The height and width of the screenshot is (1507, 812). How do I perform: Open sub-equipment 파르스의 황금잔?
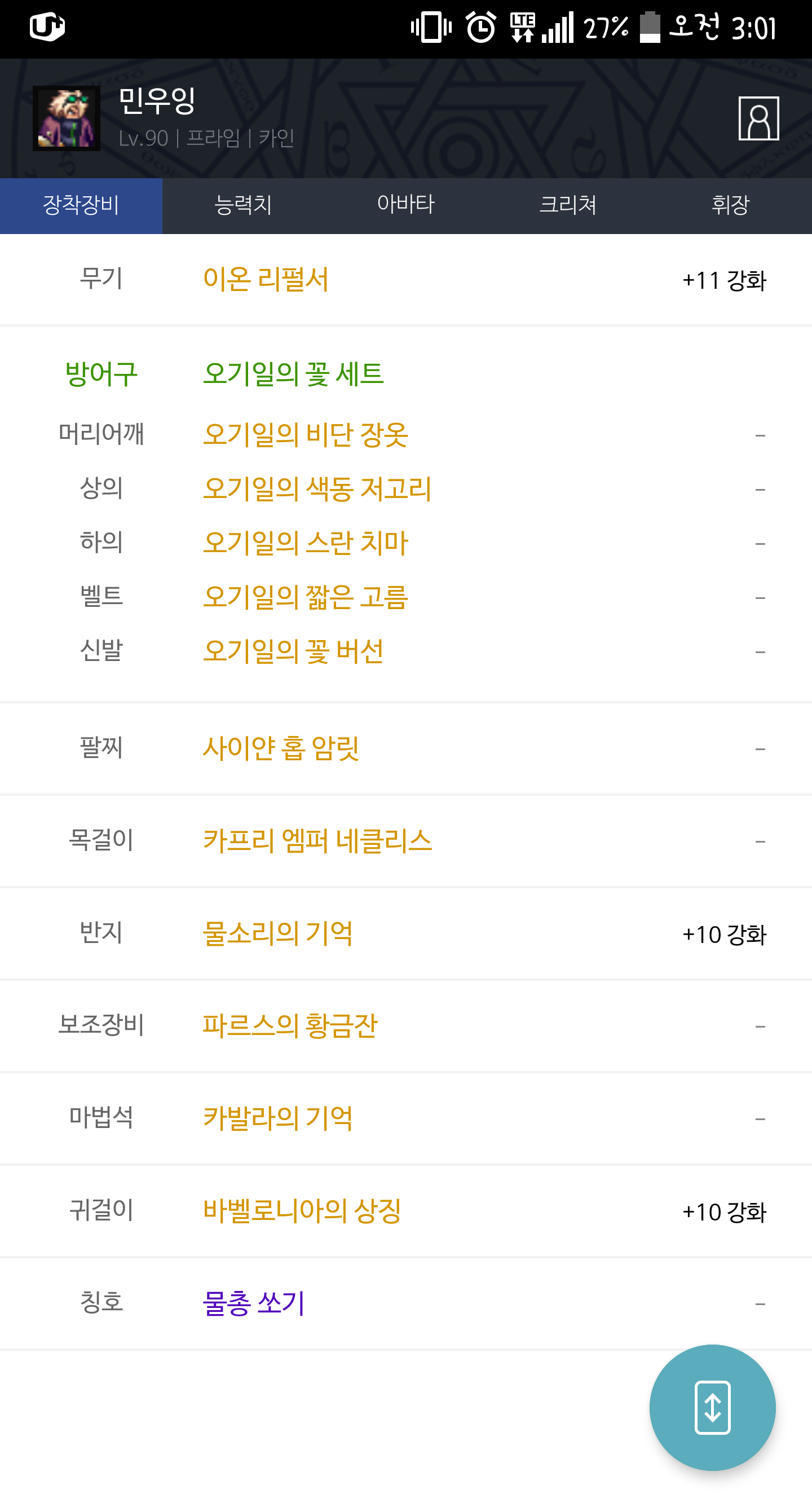pos(290,1026)
